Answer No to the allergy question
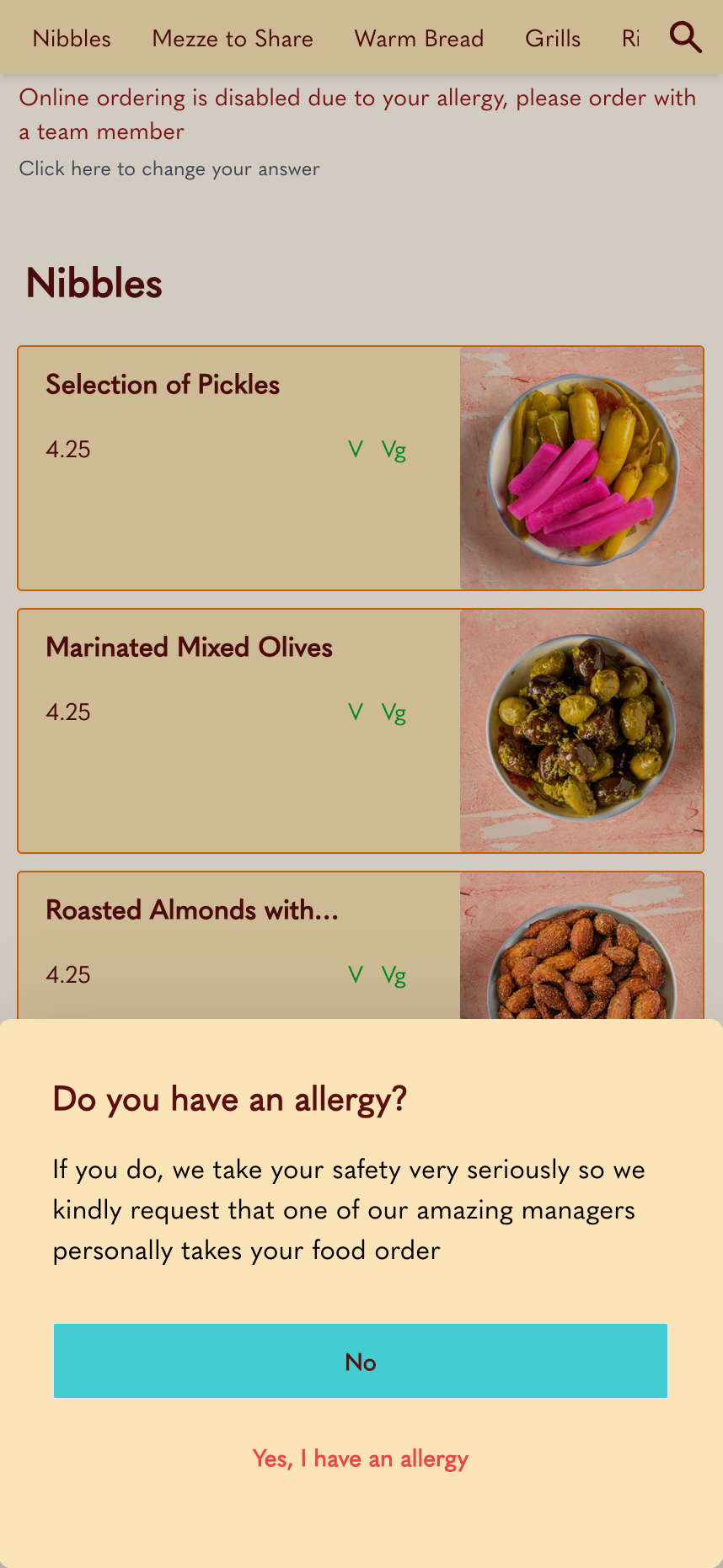 click(x=361, y=1361)
